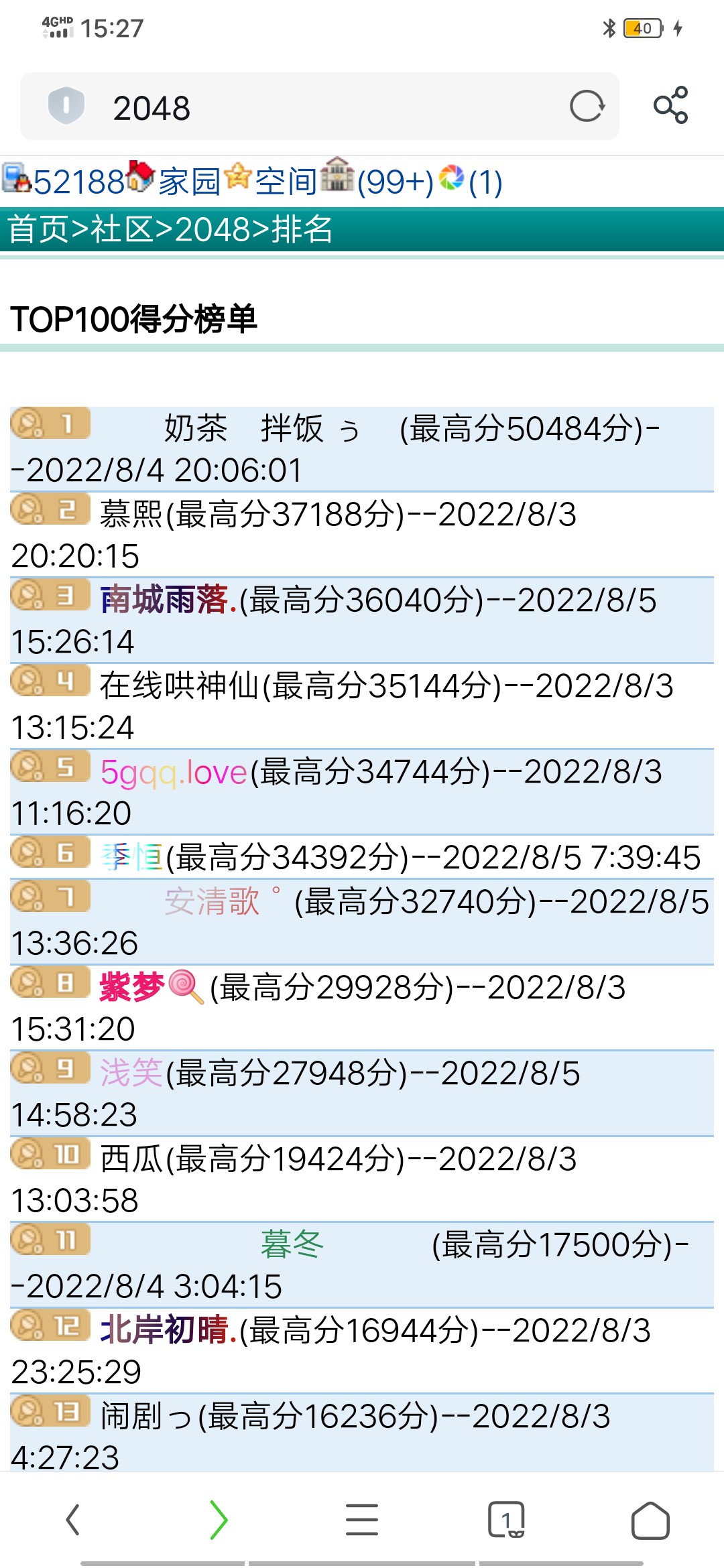View the profile of 紫梦
This screenshot has width=724, height=1568.
(132, 987)
